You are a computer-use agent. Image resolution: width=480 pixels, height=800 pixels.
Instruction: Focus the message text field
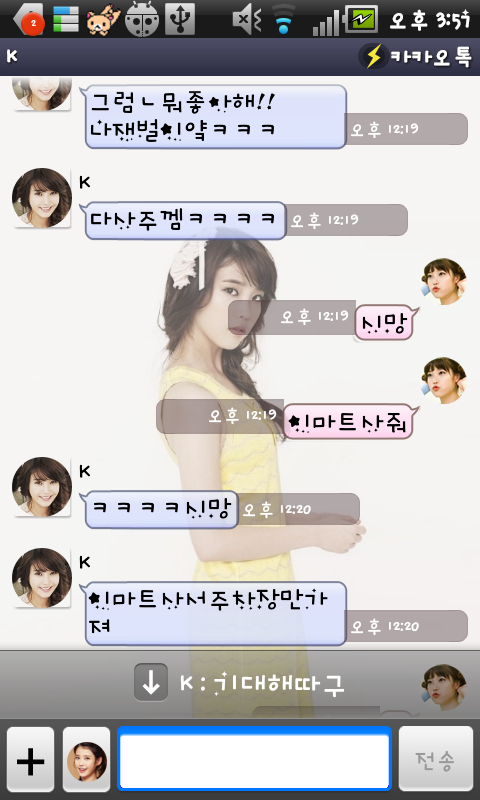click(255, 759)
